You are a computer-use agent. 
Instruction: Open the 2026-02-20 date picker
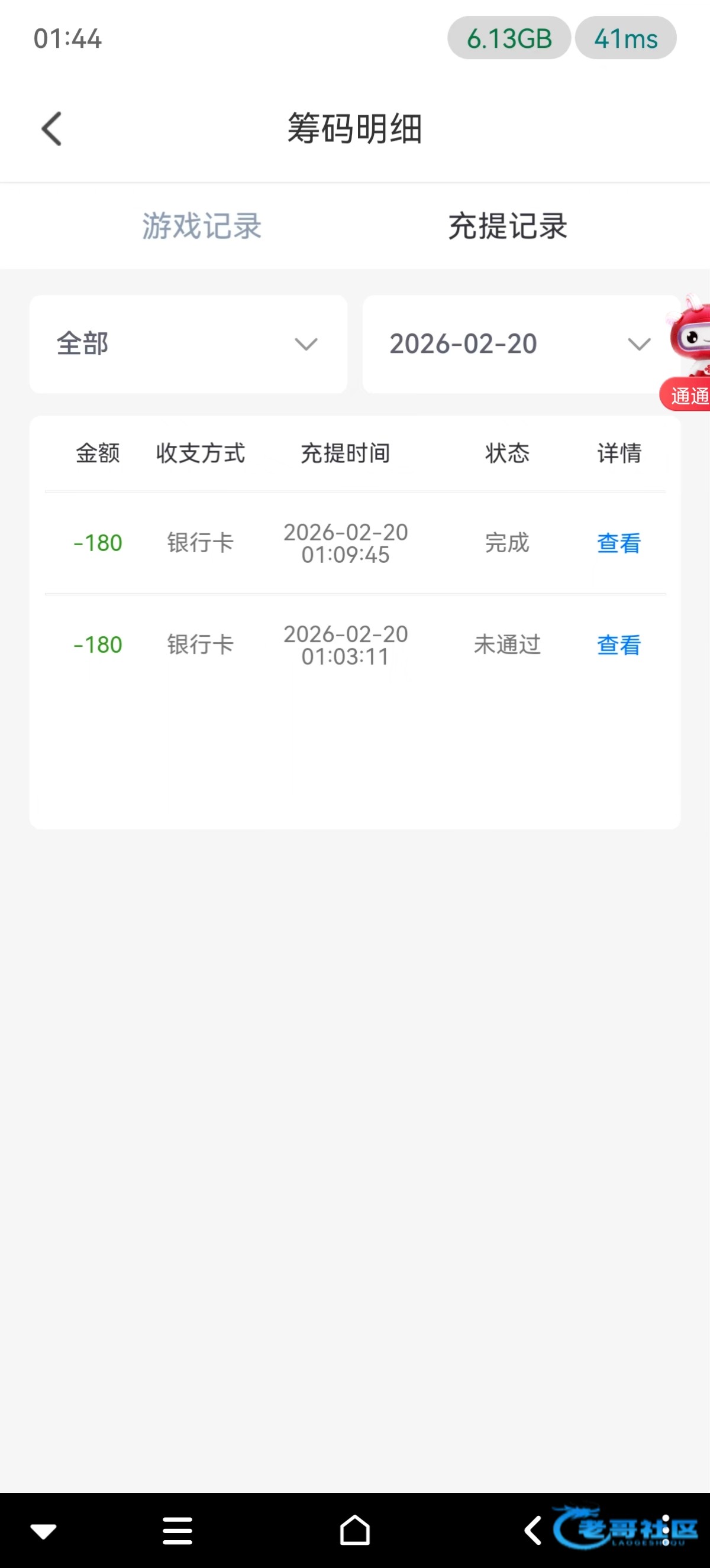click(521, 344)
